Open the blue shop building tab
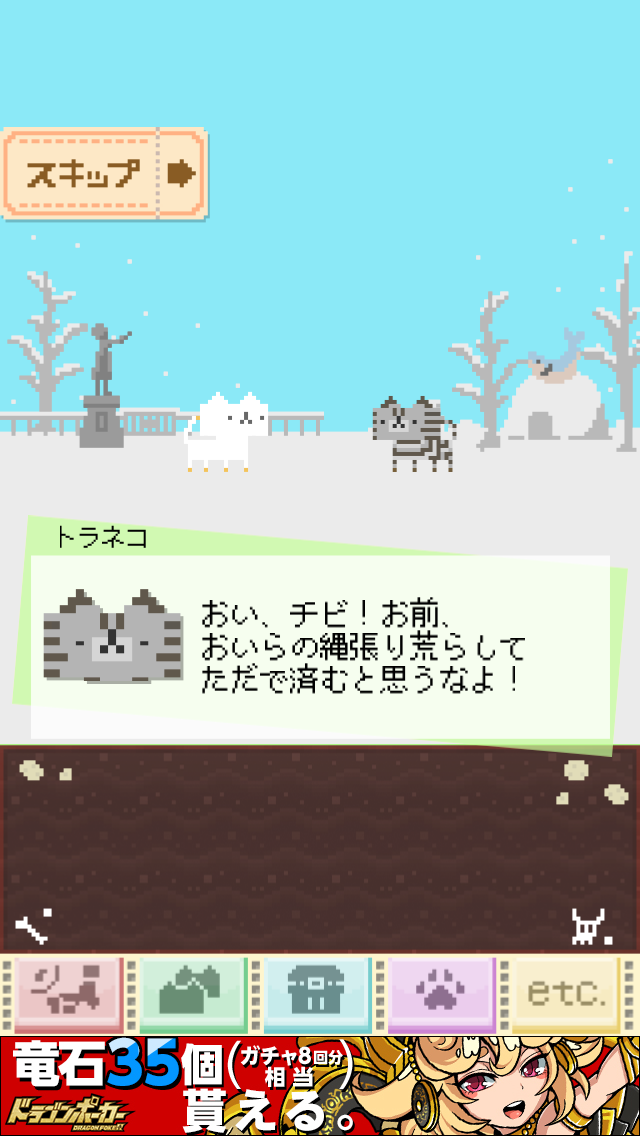The image size is (640, 1136). 317,993
